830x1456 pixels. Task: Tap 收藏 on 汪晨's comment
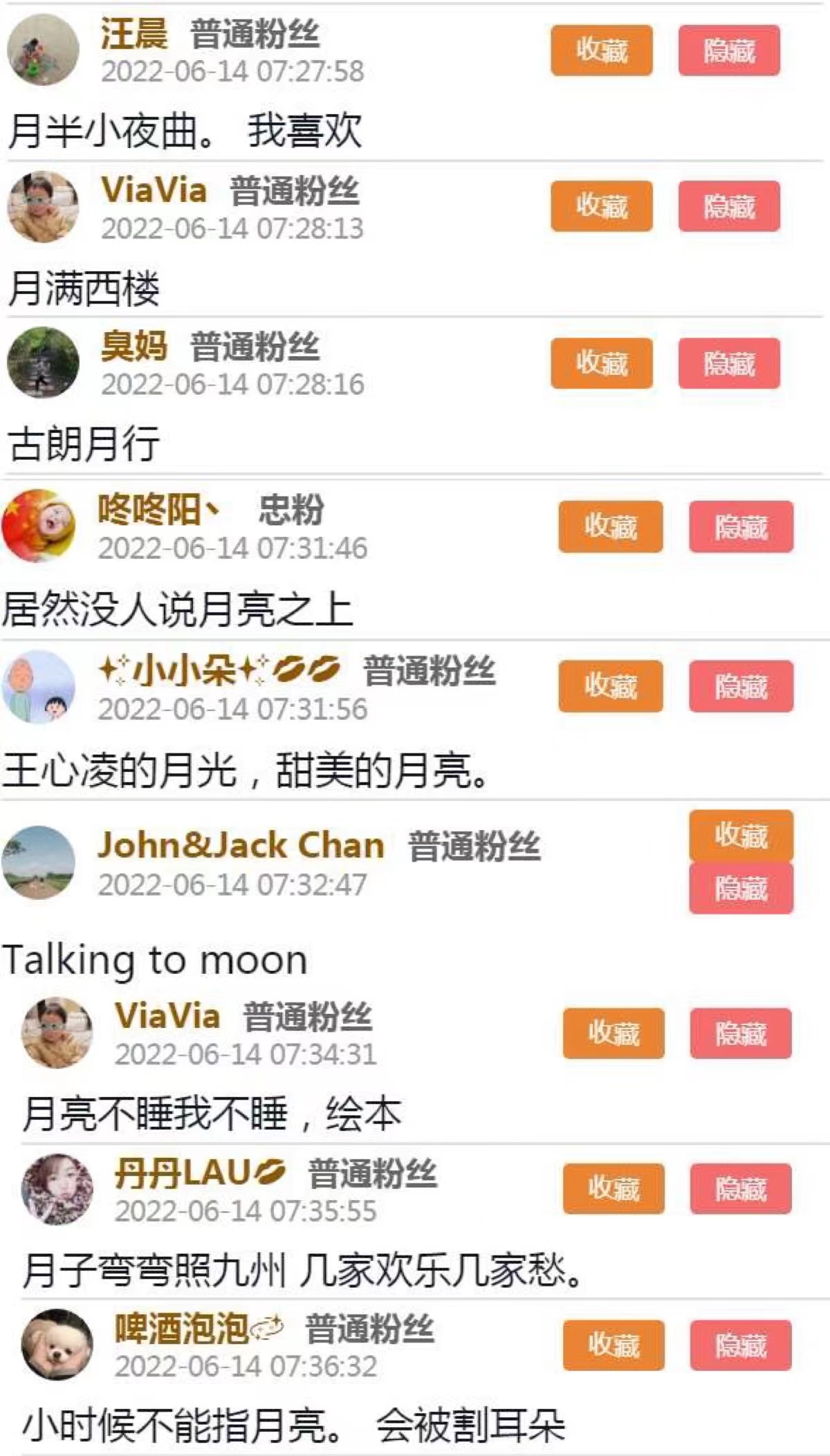(x=601, y=50)
